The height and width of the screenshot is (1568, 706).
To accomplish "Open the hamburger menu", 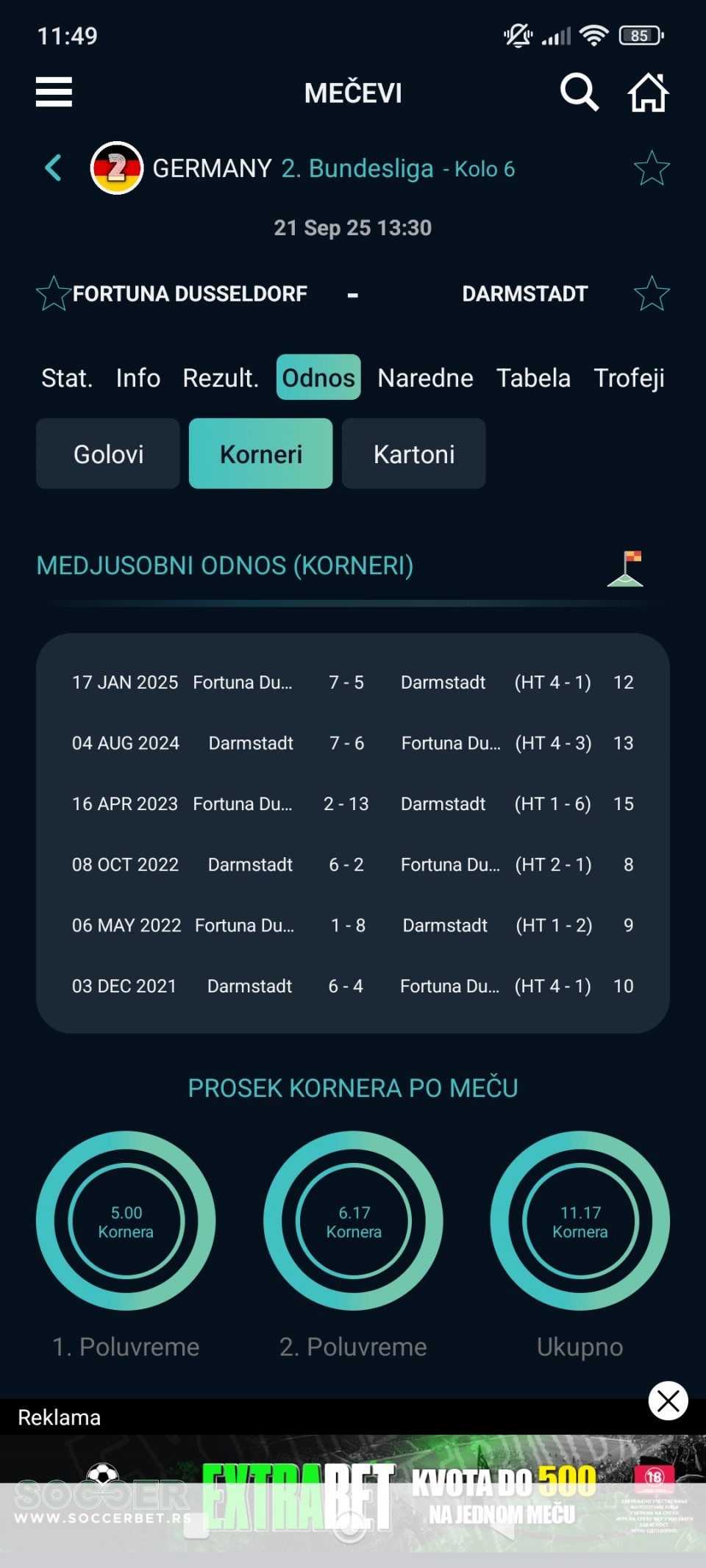I will pyautogui.click(x=54, y=92).
